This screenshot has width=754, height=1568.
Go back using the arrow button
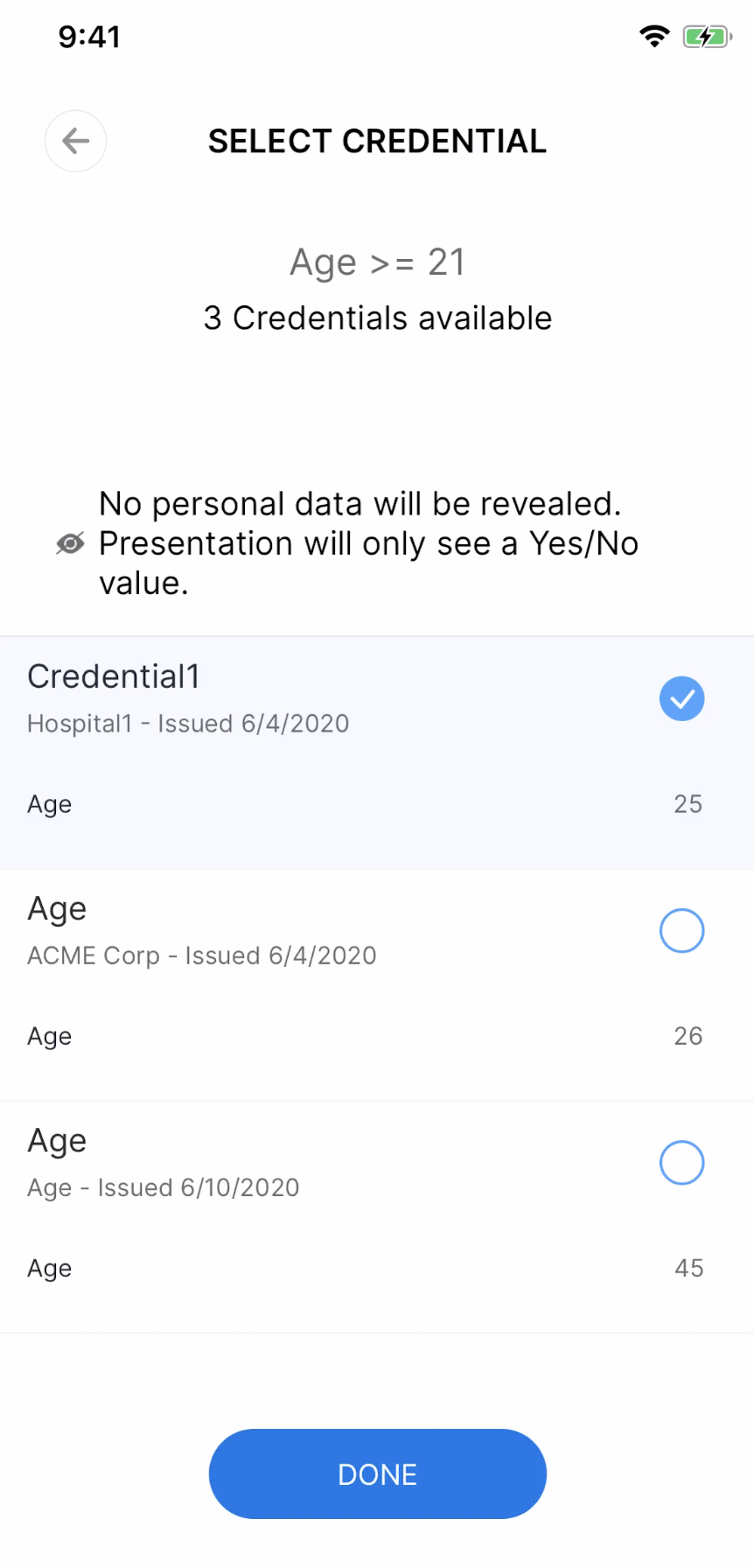tap(76, 141)
